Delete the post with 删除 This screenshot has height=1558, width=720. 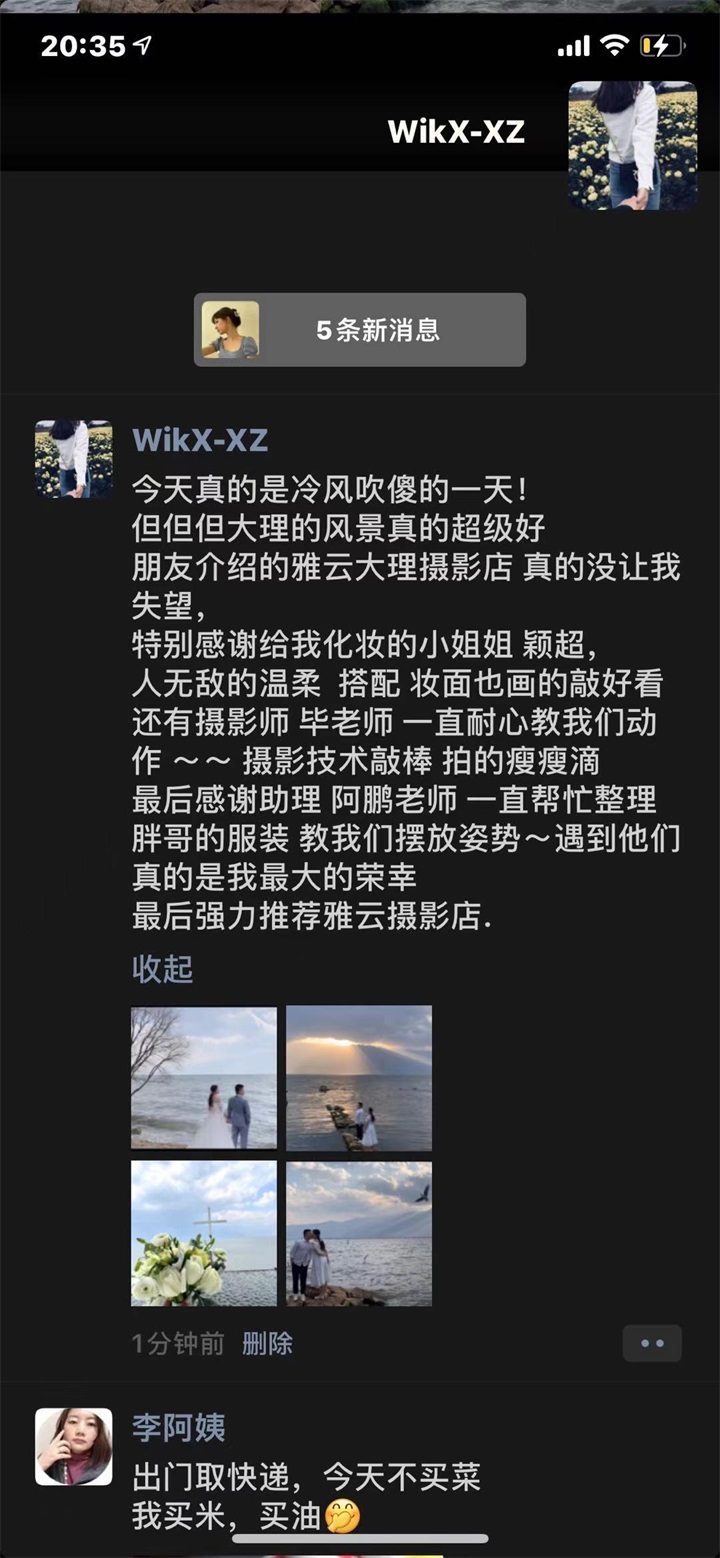click(267, 1343)
